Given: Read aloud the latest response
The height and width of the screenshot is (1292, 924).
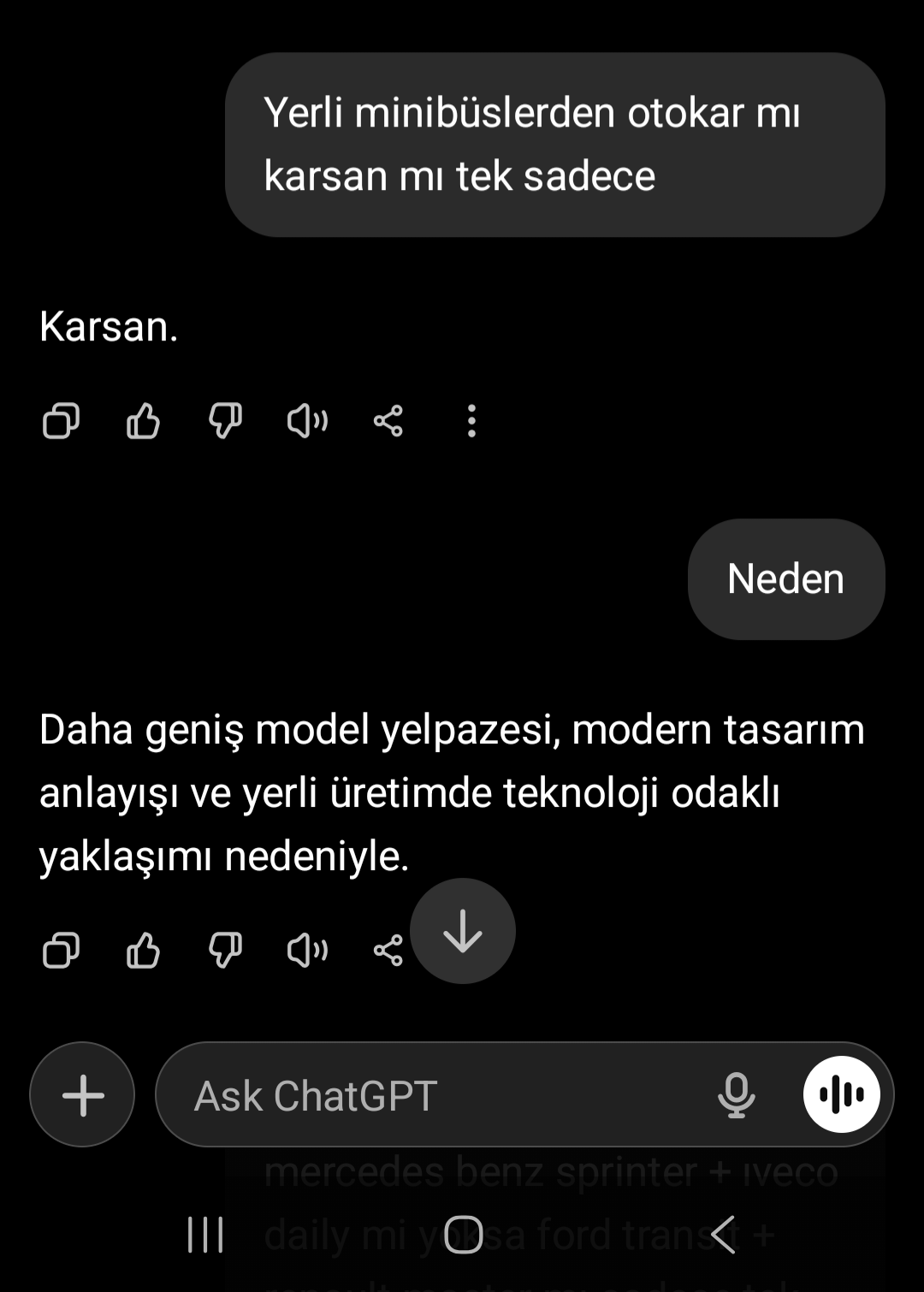Looking at the screenshot, I should [305, 950].
